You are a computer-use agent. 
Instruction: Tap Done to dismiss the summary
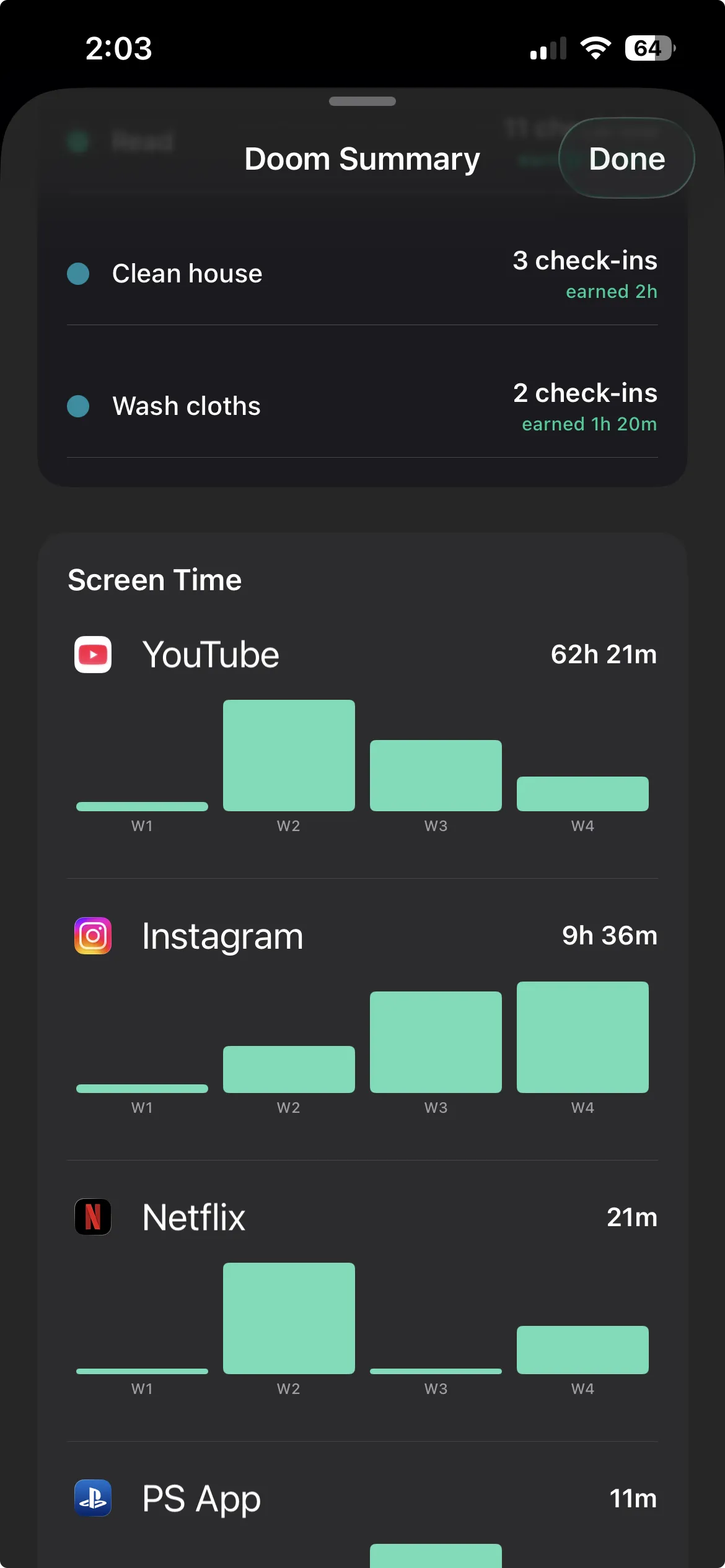626,159
